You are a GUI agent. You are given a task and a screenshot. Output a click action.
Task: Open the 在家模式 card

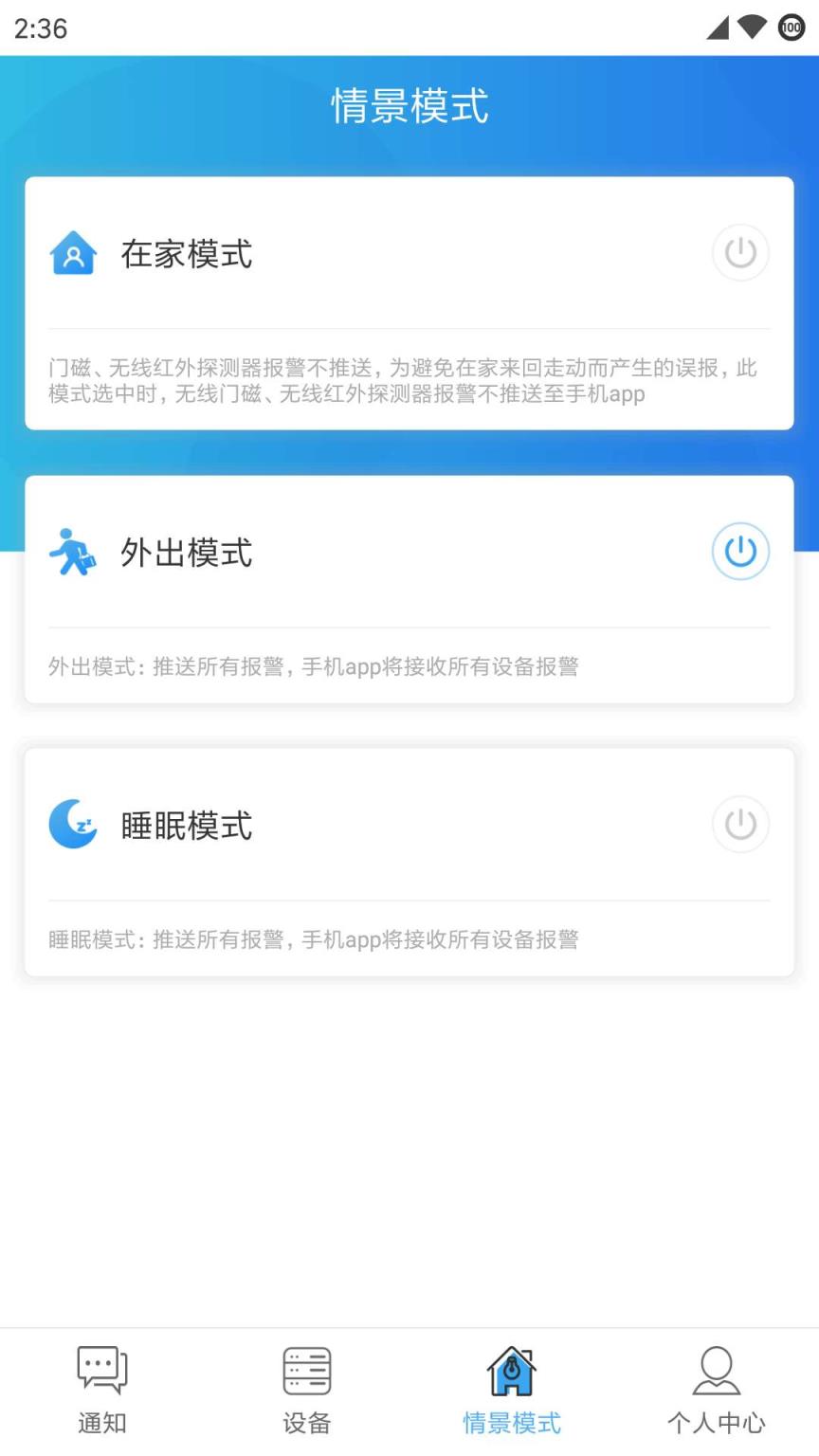(x=409, y=301)
